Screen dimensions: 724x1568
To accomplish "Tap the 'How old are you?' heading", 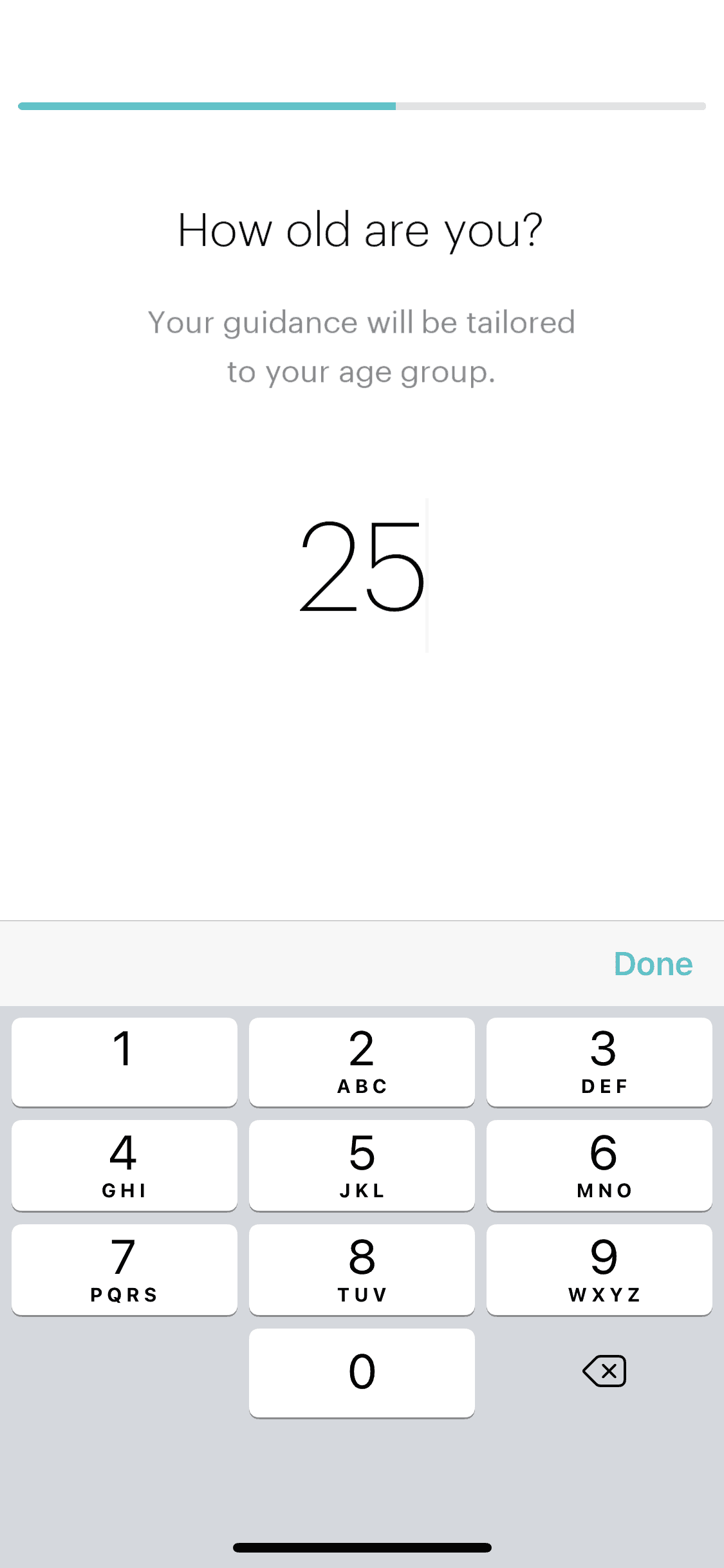I will click(x=362, y=229).
